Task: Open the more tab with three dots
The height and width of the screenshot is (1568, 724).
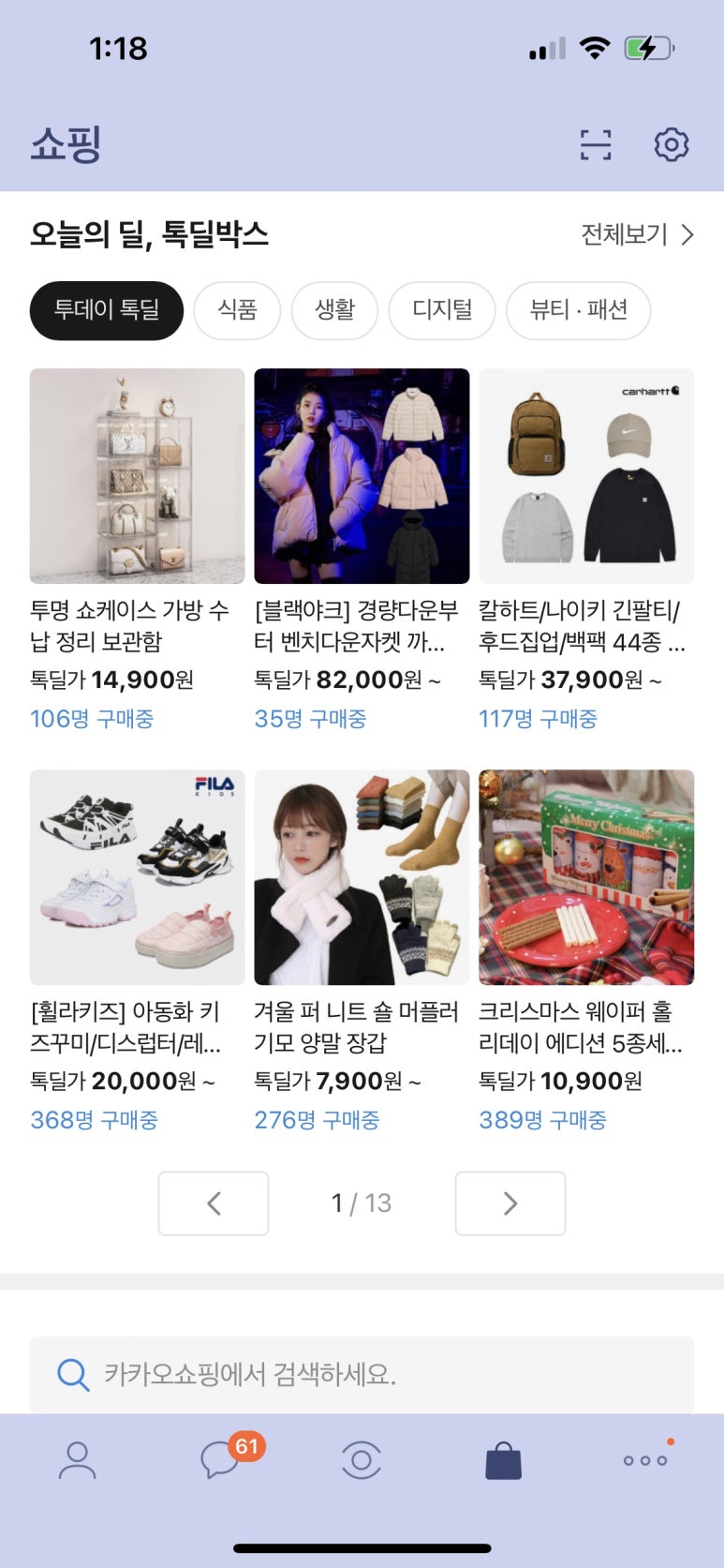Action: tap(645, 1460)
